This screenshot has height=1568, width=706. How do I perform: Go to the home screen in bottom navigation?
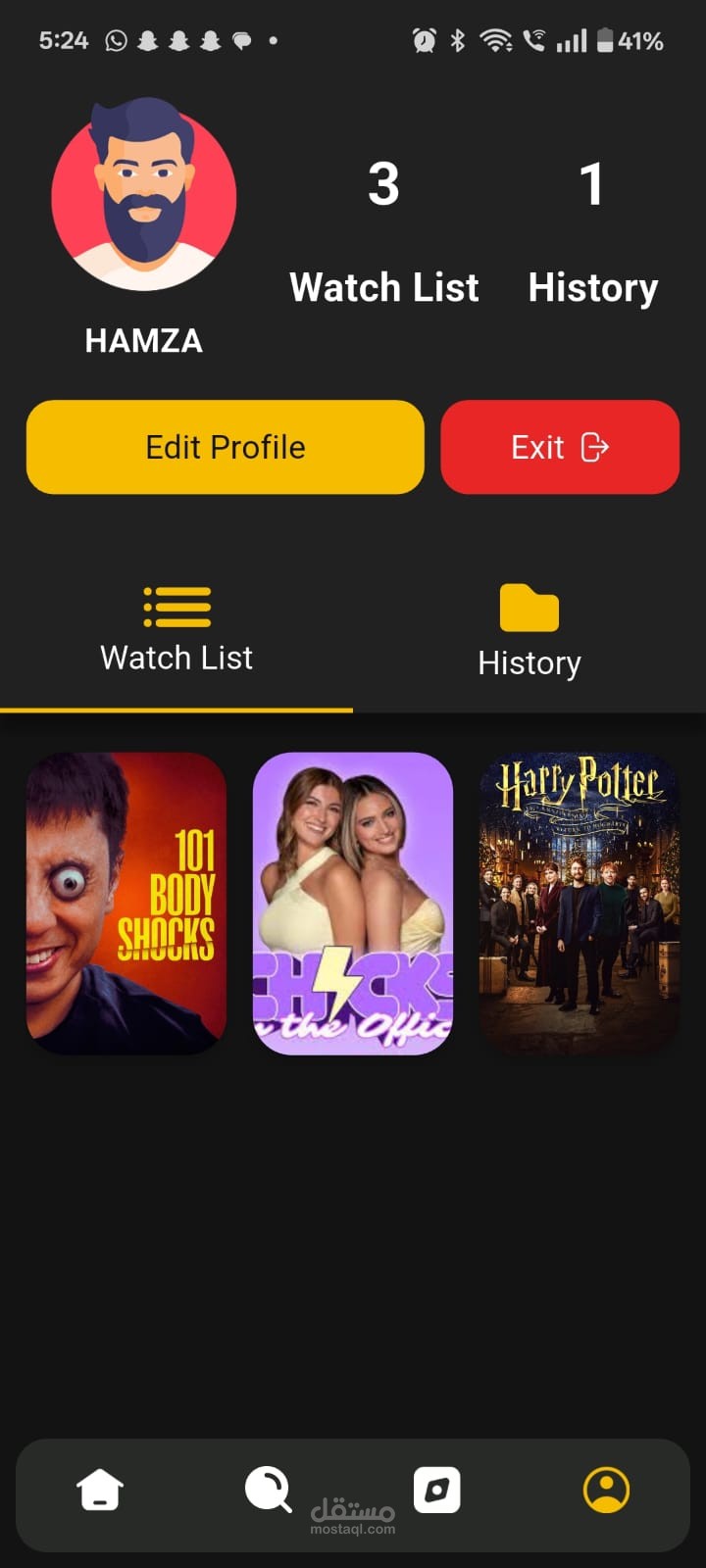click(99, 1491)
